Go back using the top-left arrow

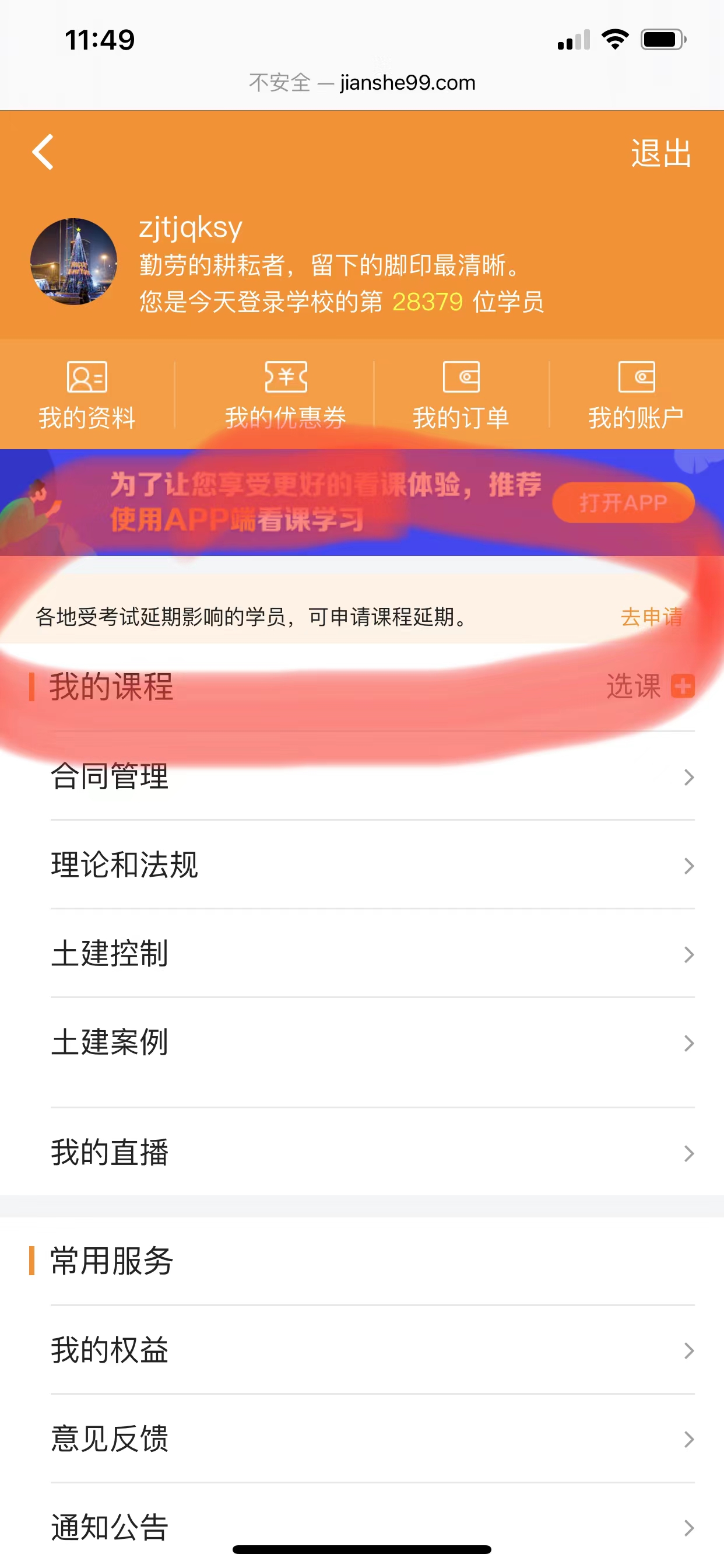[x=43, y=152]
